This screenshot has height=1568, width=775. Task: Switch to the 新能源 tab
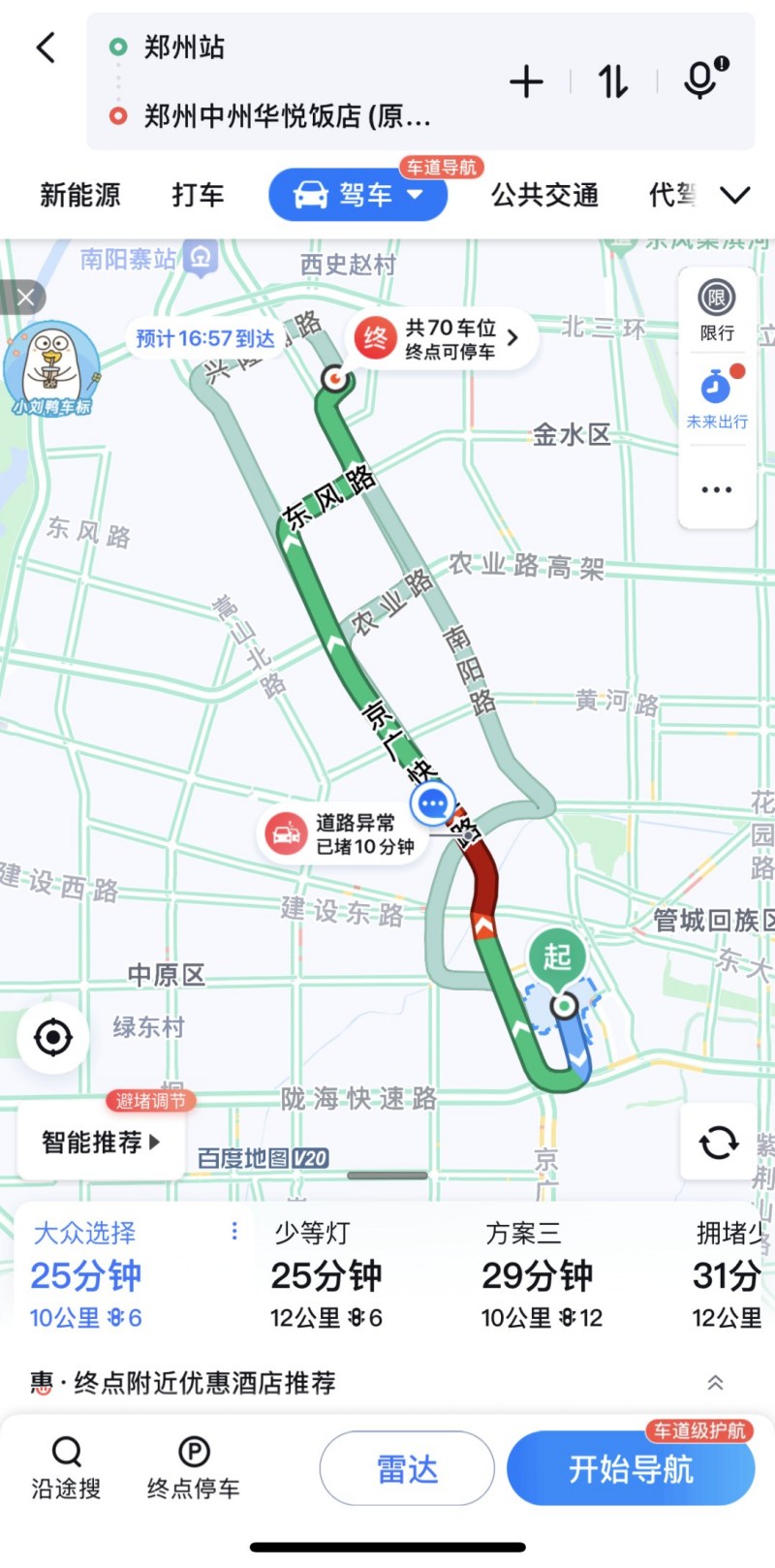coord(79,195)
